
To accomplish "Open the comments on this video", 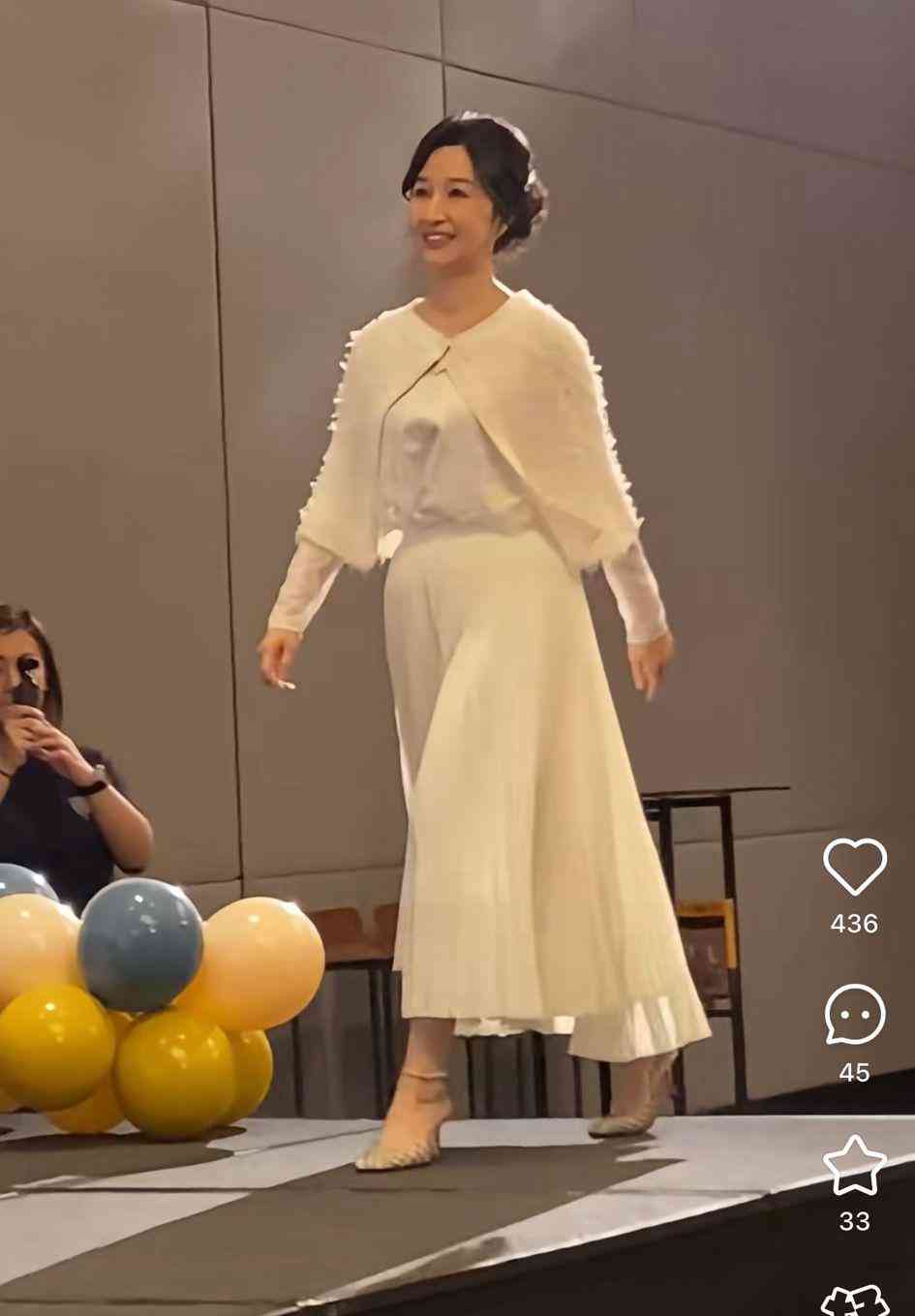I will click(x=854, y=1014).
